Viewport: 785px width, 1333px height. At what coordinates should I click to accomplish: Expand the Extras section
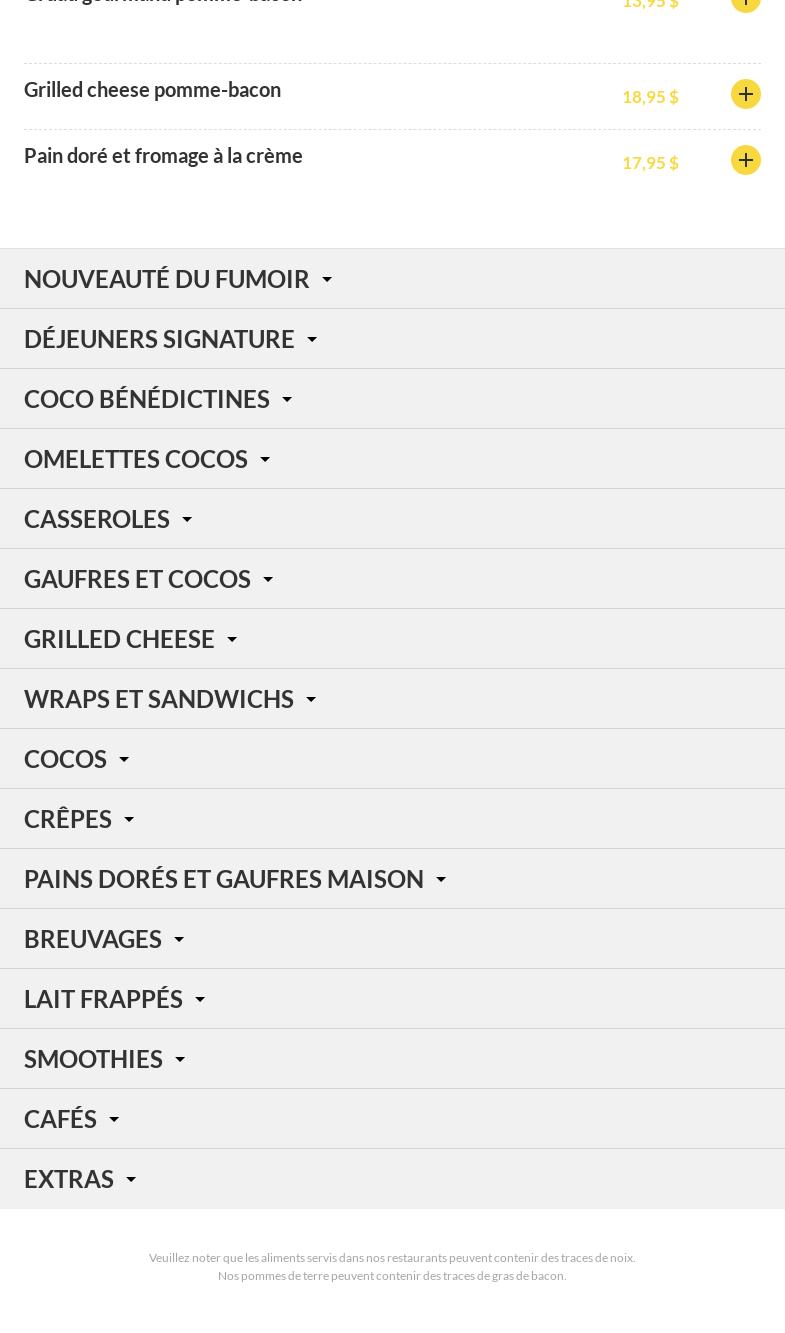coord(80,1179)
